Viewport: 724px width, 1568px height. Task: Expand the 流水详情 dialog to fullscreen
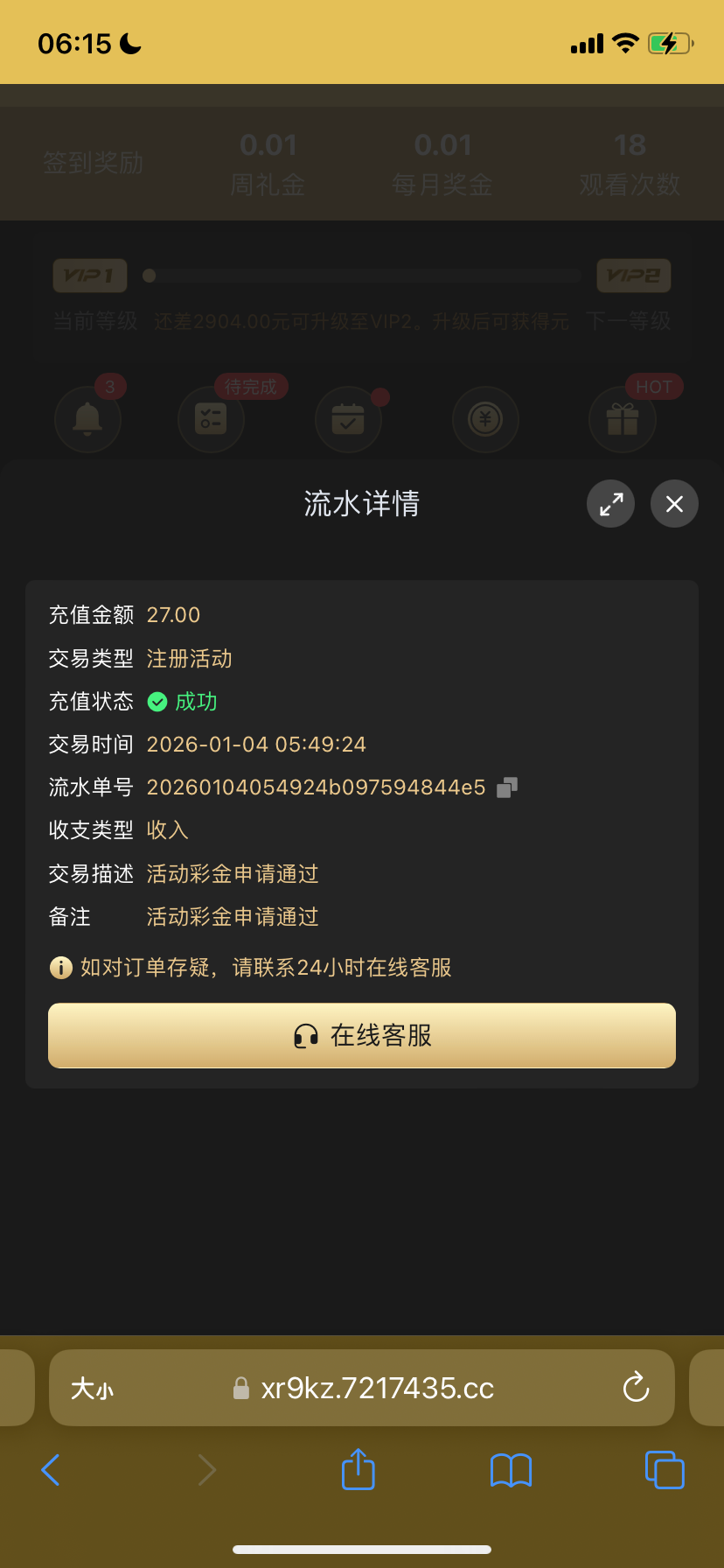(x=610, y=504)
